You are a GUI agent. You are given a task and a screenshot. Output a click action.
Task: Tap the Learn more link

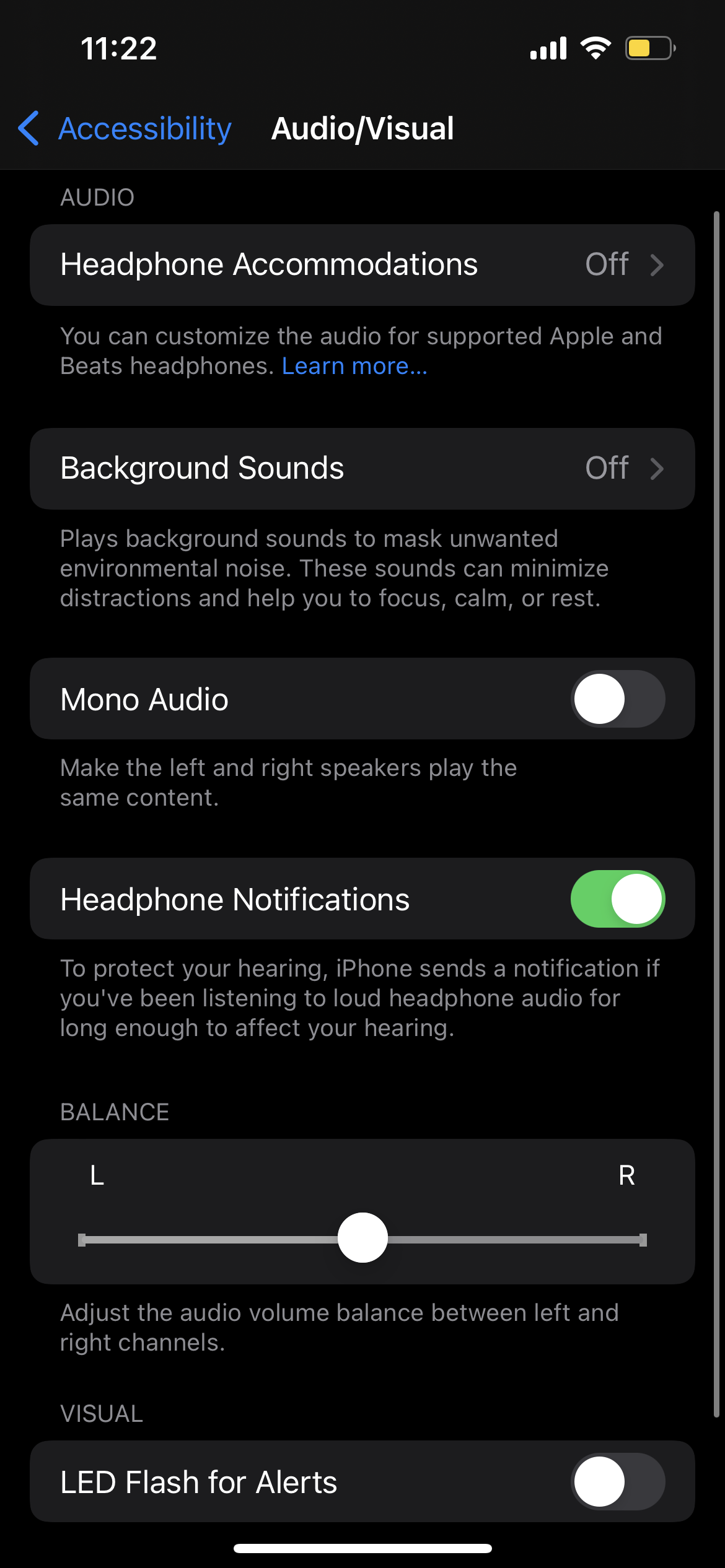(x=354, y=366)
